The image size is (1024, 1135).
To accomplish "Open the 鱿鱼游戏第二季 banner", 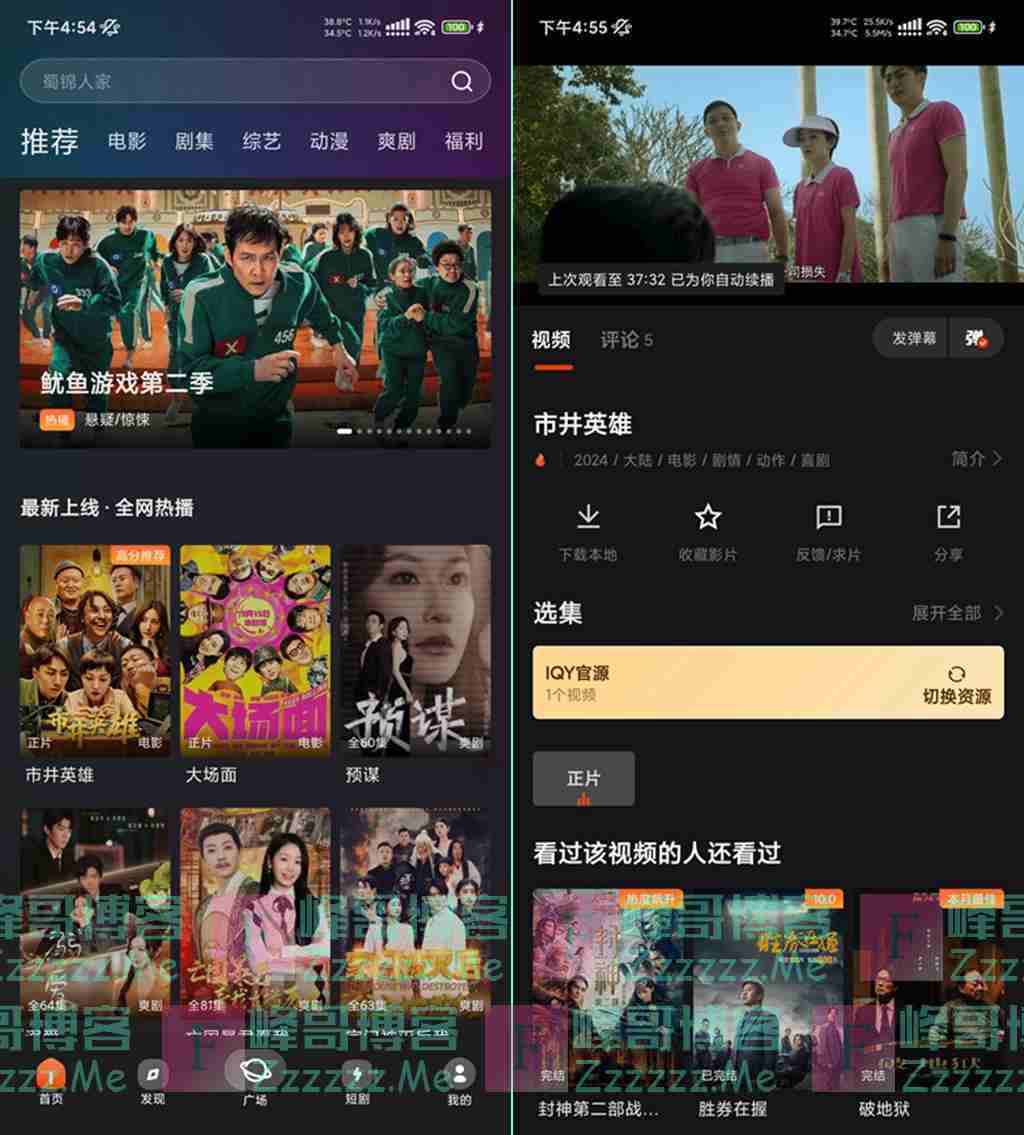I will point(255,319).
